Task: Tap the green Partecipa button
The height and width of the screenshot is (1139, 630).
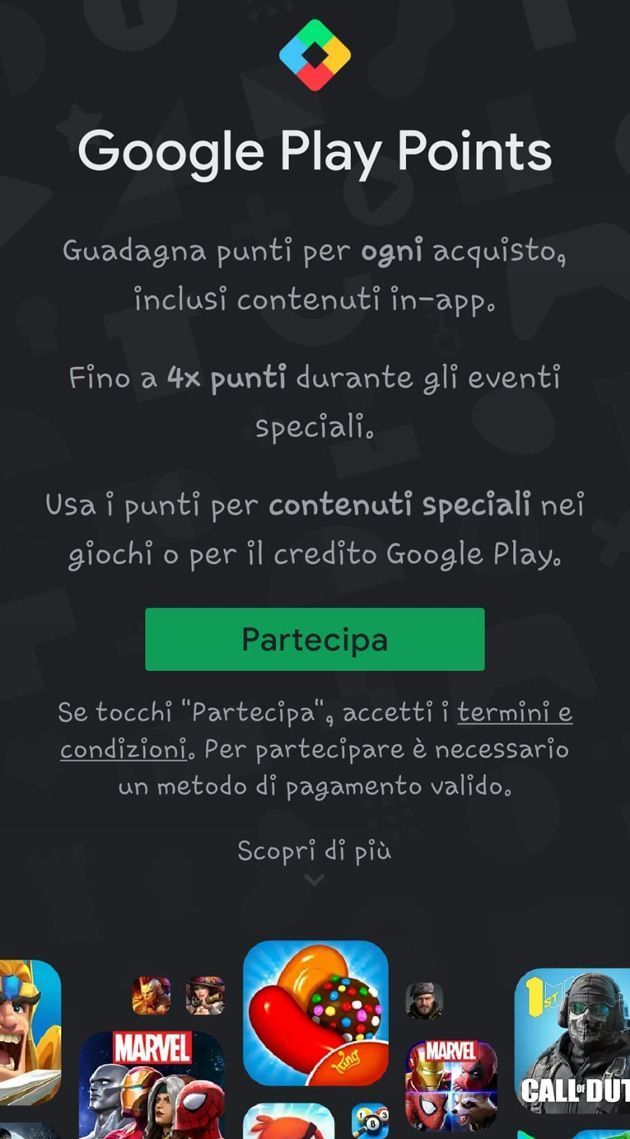Action: (314, 639)
